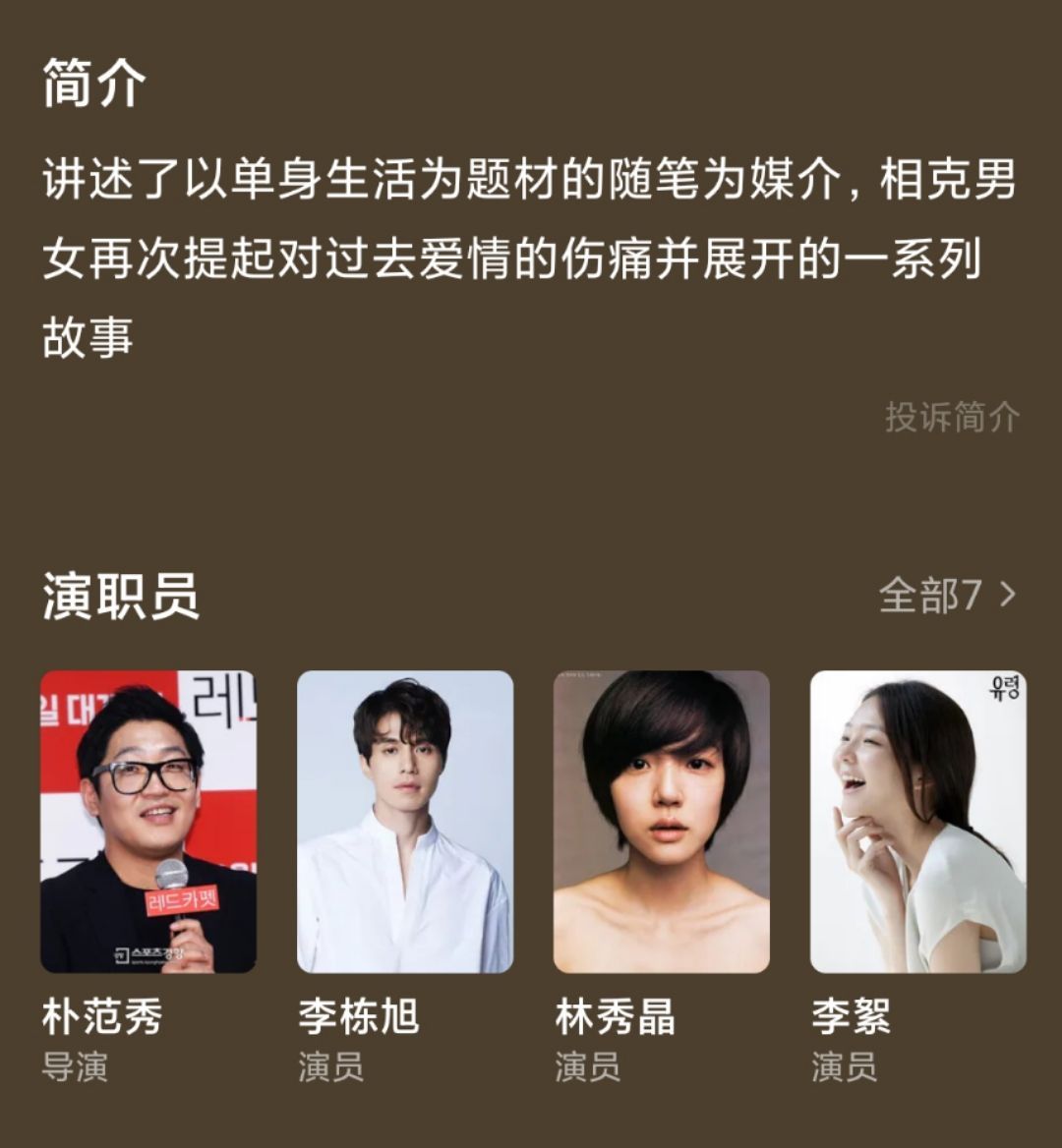Open director 朴范秀's profile card
This screenshot has height=1148, width=1062.
coord(148,822)
